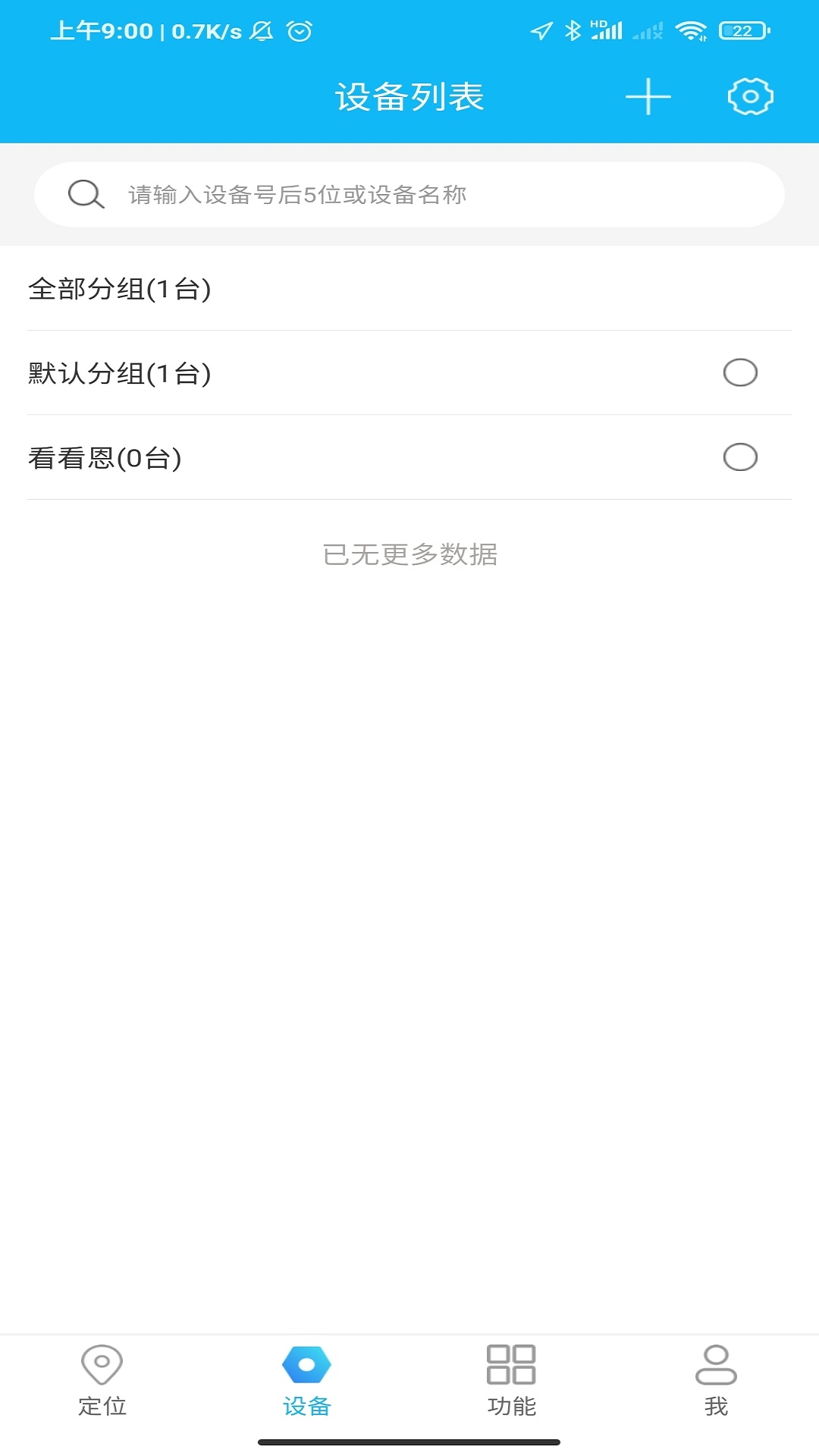Select the 看看恩(0台) radio button
The width and height of the screenshot is (819, 1456).
click(x=740, y=457)
